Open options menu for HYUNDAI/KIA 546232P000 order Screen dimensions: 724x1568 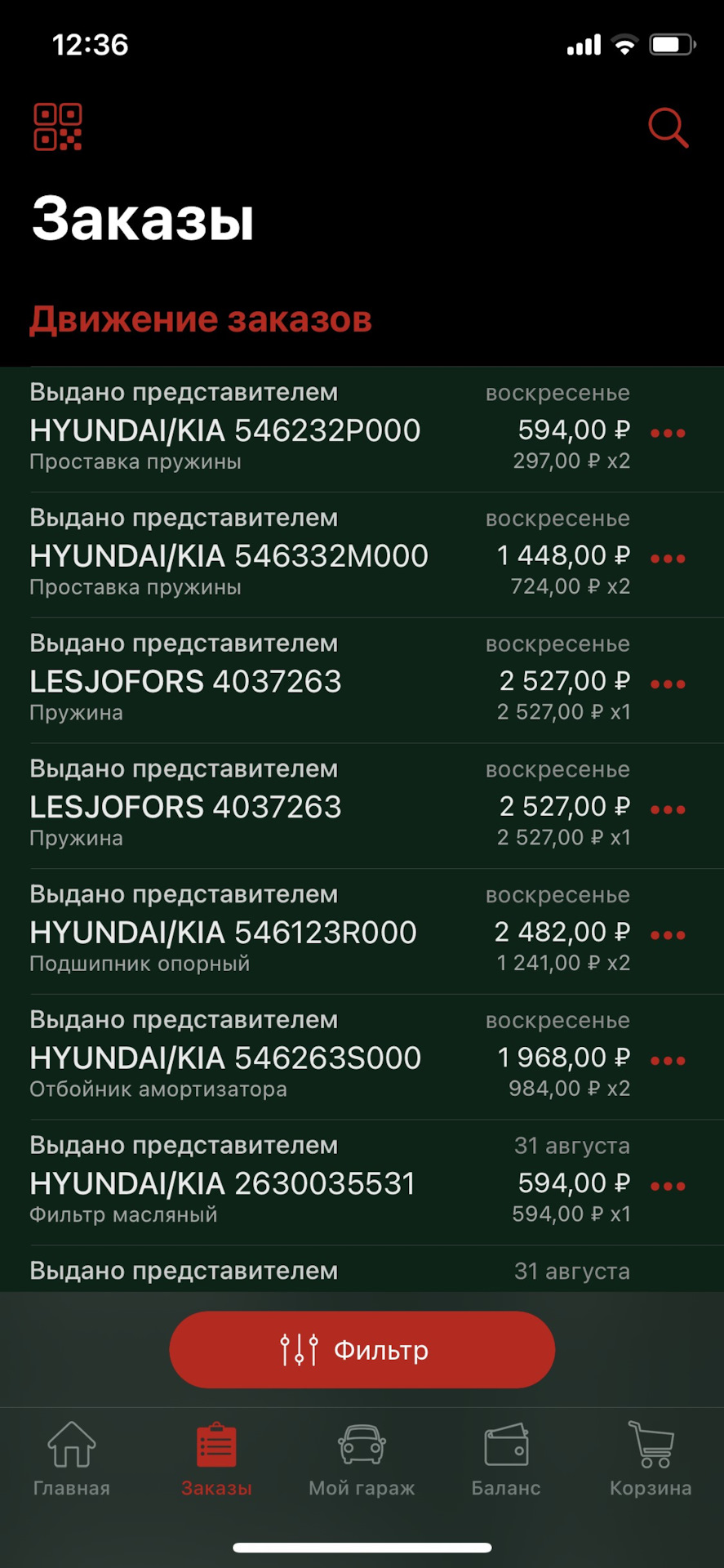pos(668,433)
